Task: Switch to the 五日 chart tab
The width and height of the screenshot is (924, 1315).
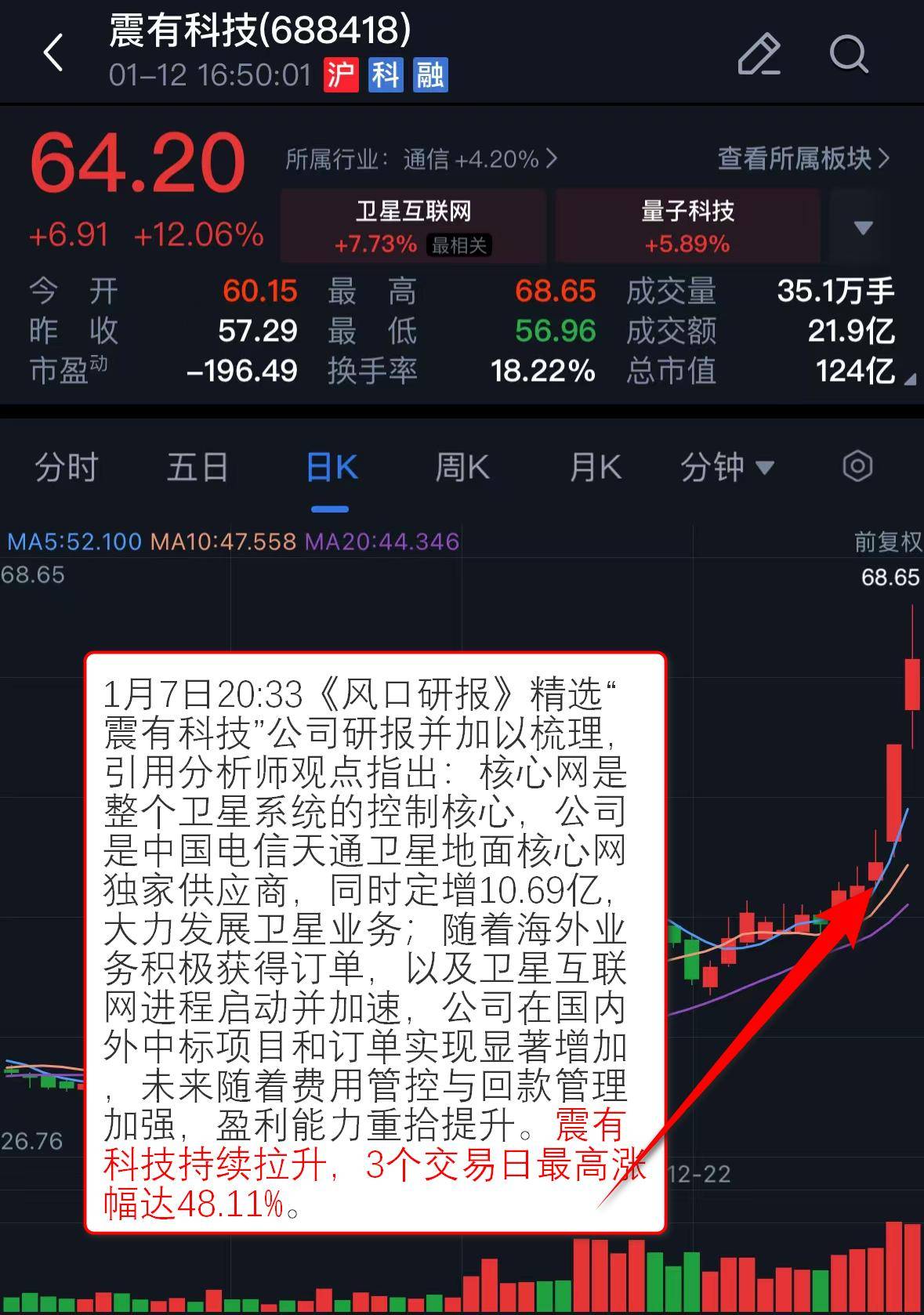Action: point(197,468)
